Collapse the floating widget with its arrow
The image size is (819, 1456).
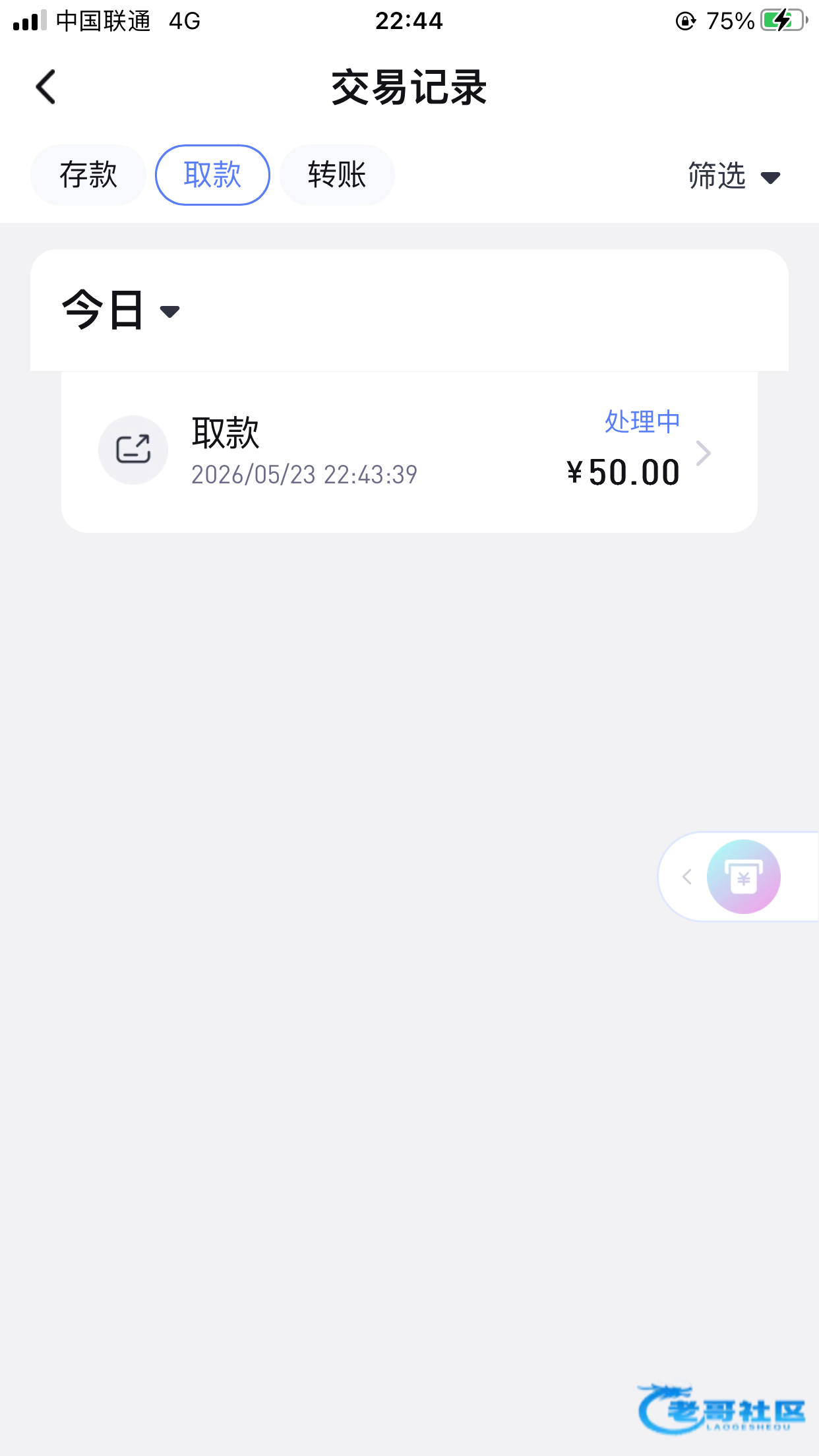pyautogui.click(x=686, y=877)
